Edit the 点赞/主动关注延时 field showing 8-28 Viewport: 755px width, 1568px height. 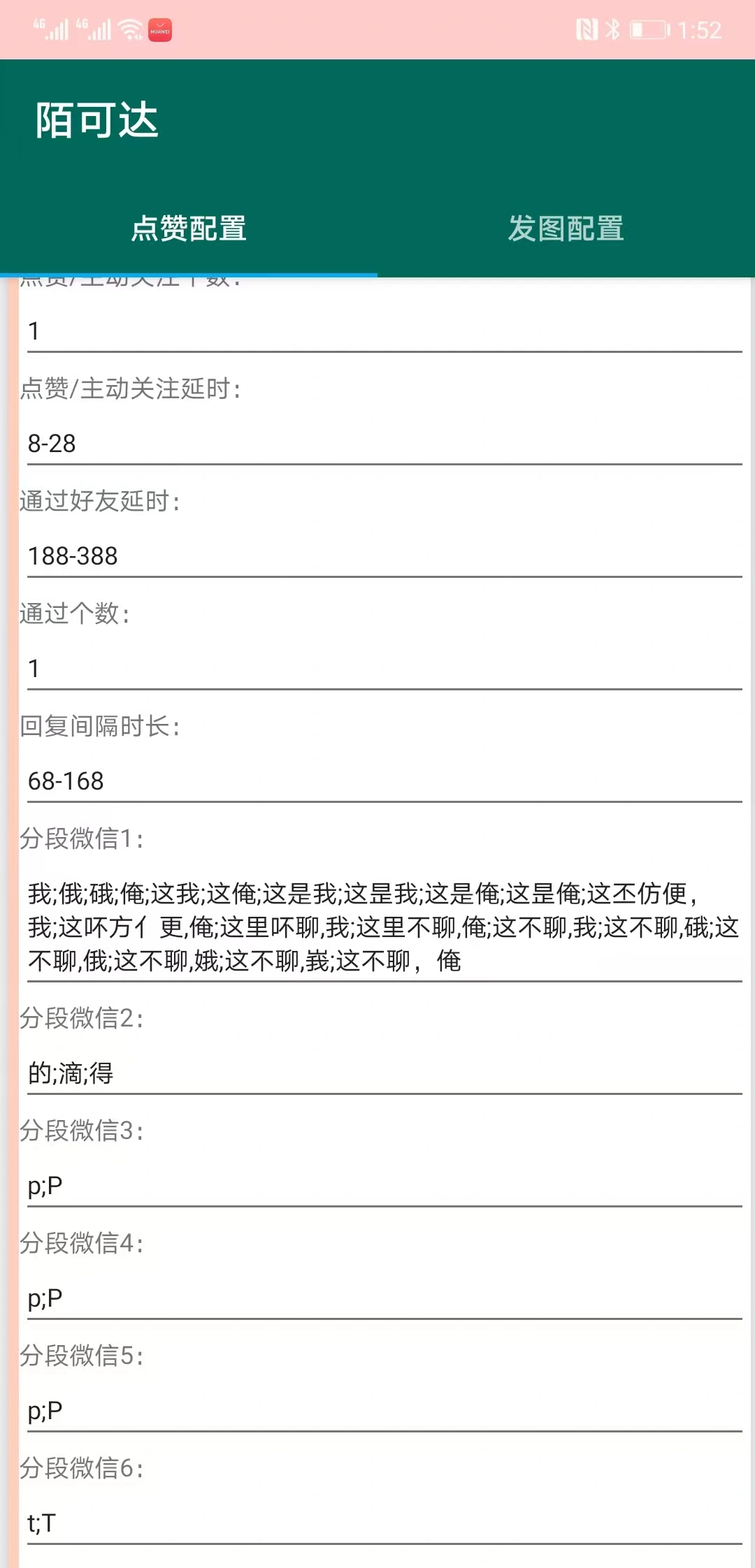tap(384, 444)
